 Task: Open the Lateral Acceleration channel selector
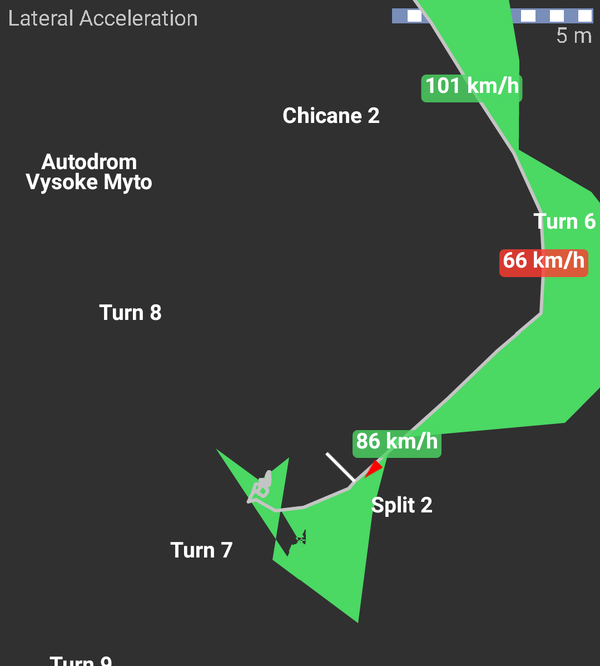pos(103,18)
